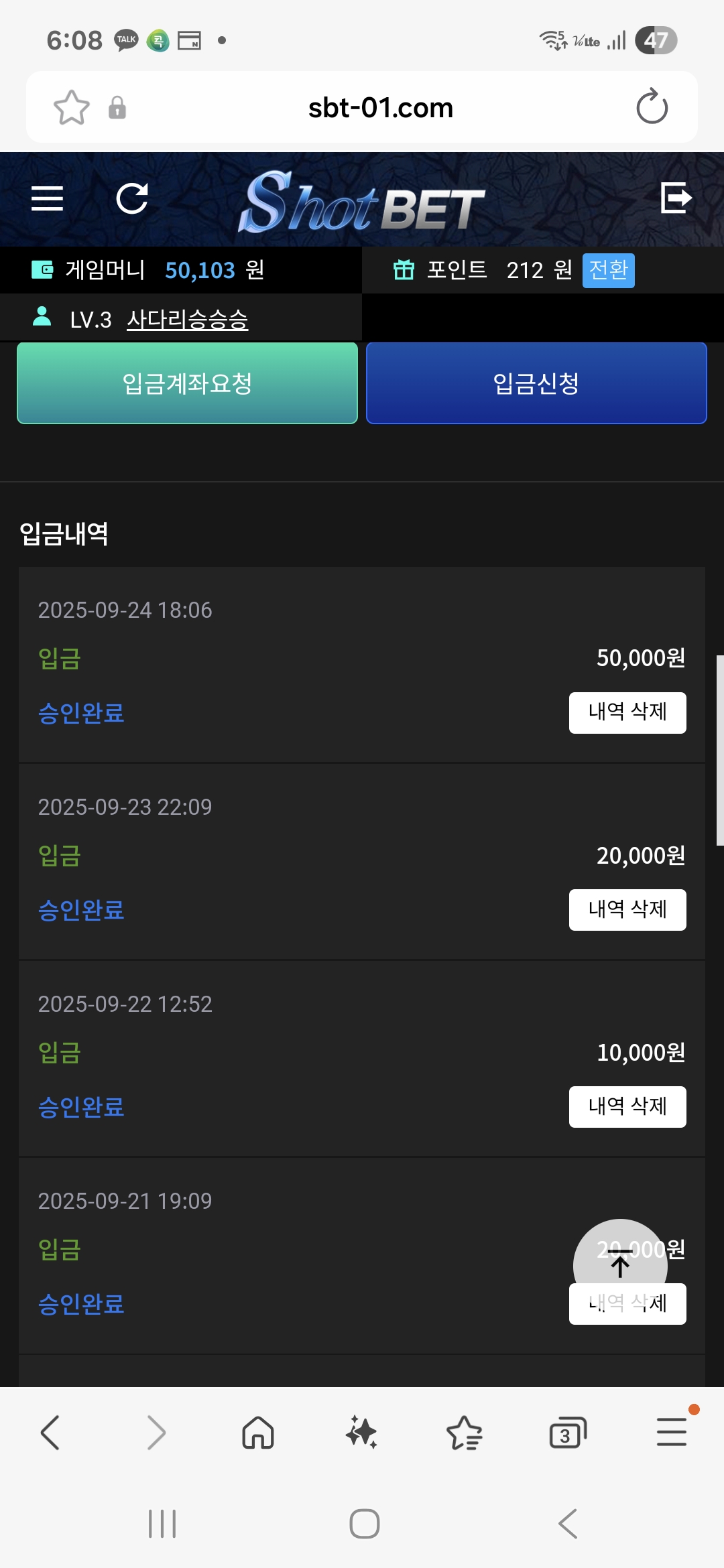Bookmark this site with the star icon
This screenshot has width=724, height=1568.
click(x=71, y=107)
